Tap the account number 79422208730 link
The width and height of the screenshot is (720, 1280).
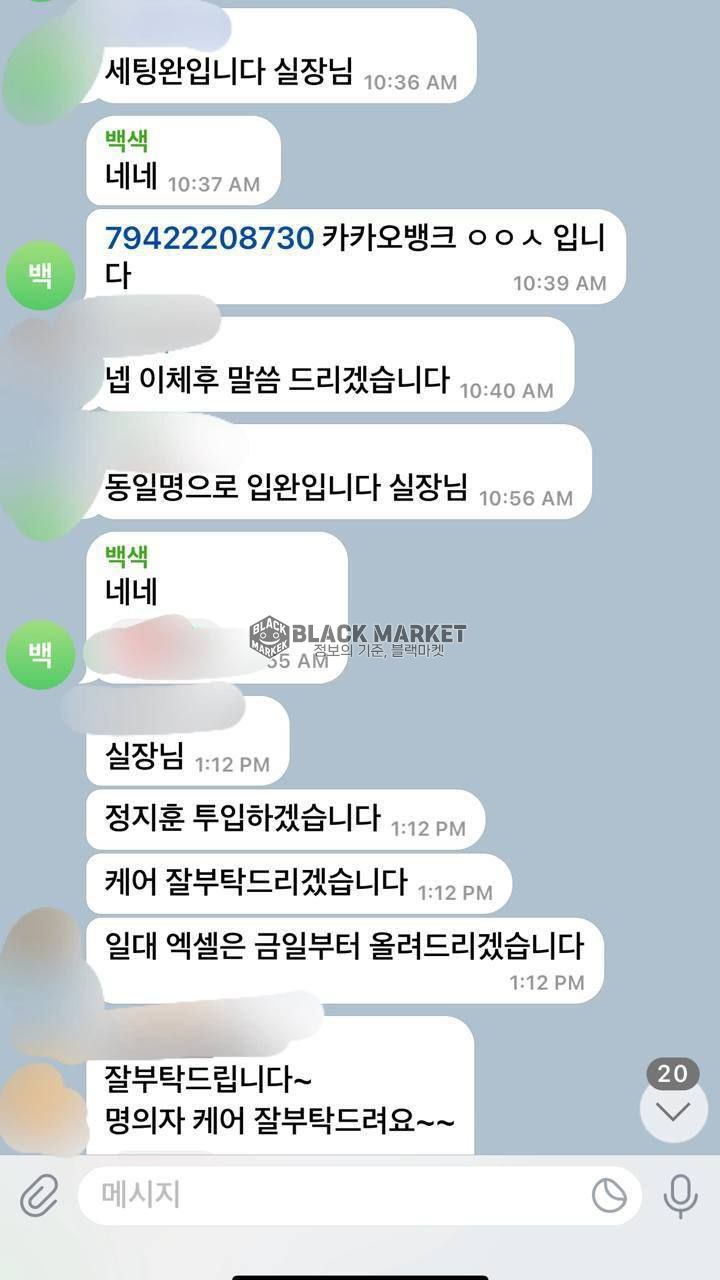click(210, 238)
